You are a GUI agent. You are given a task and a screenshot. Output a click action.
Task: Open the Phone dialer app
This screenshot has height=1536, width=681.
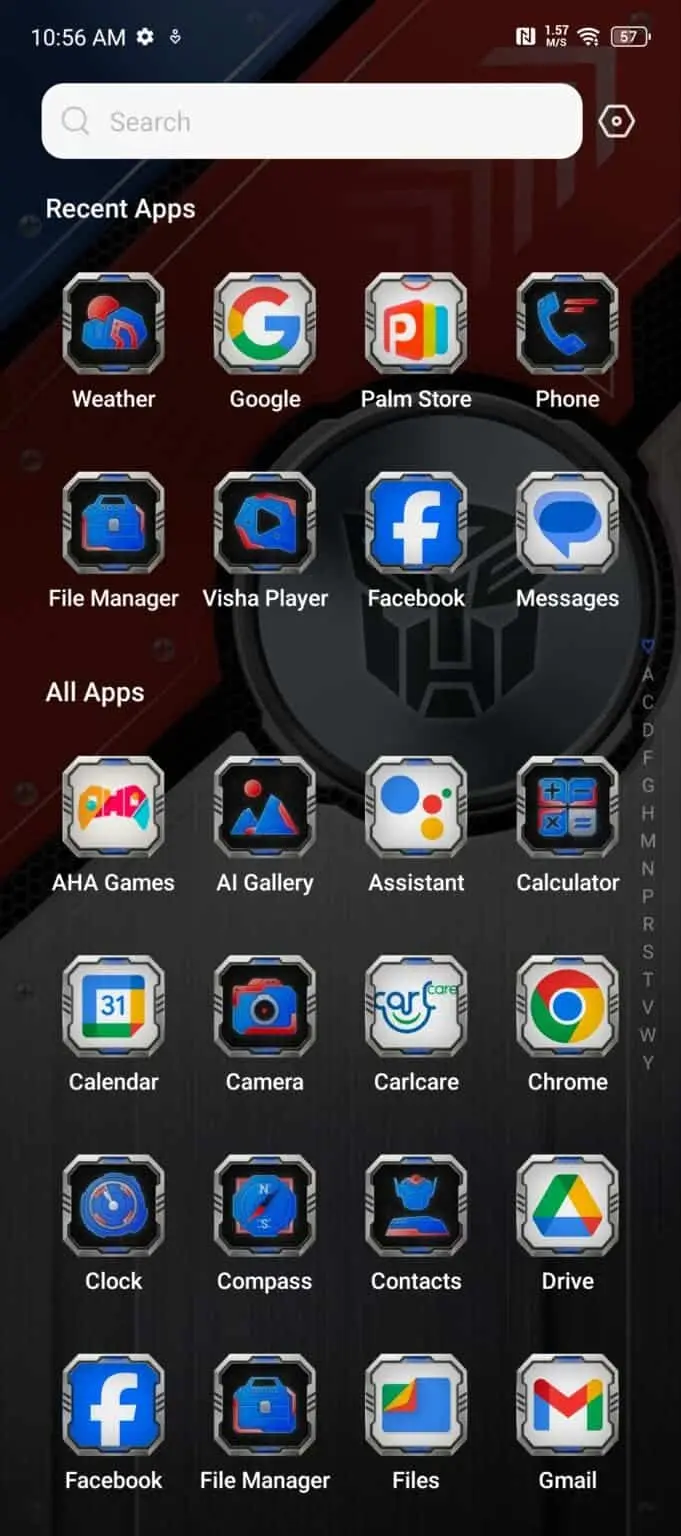(567, 324)
